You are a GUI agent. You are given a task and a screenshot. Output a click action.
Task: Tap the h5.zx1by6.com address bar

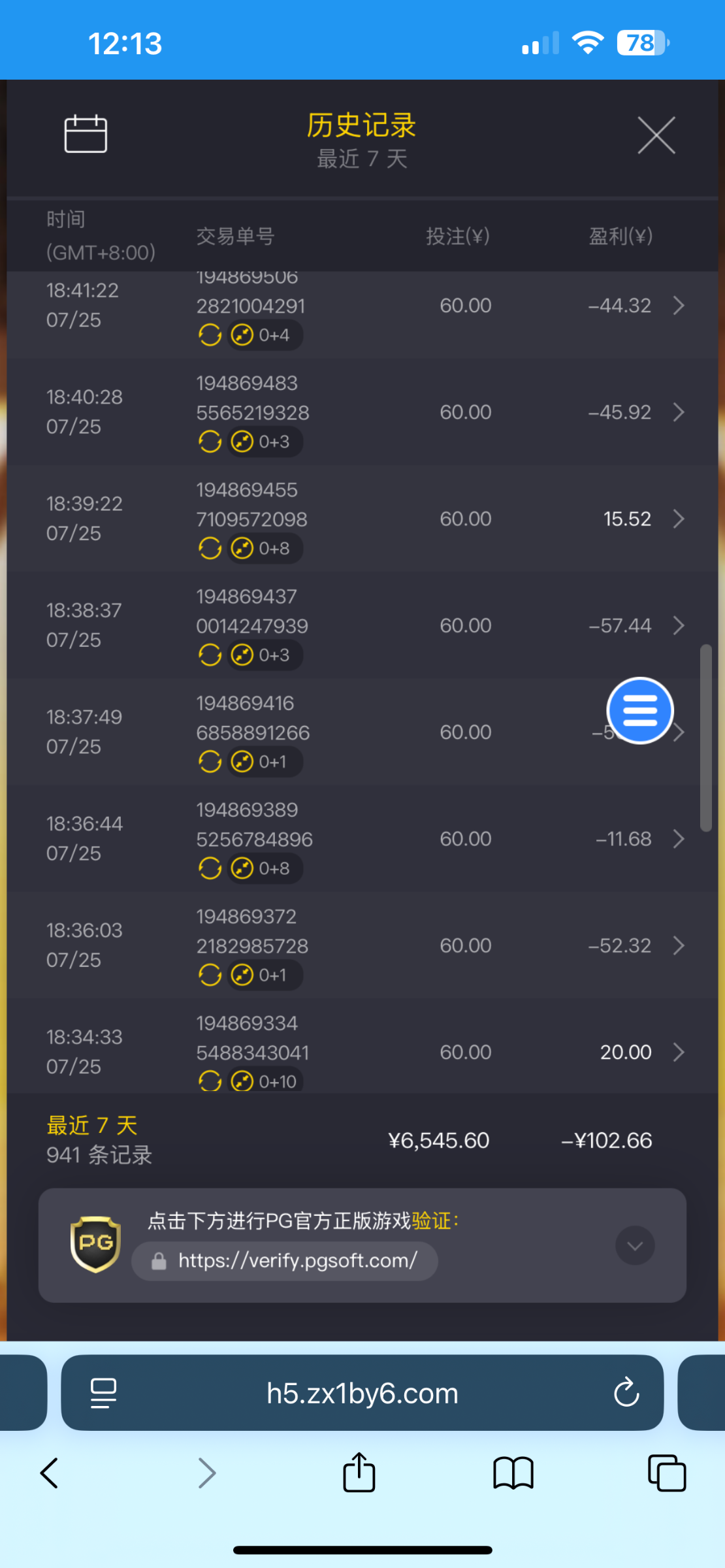[x=362, y=1393]
